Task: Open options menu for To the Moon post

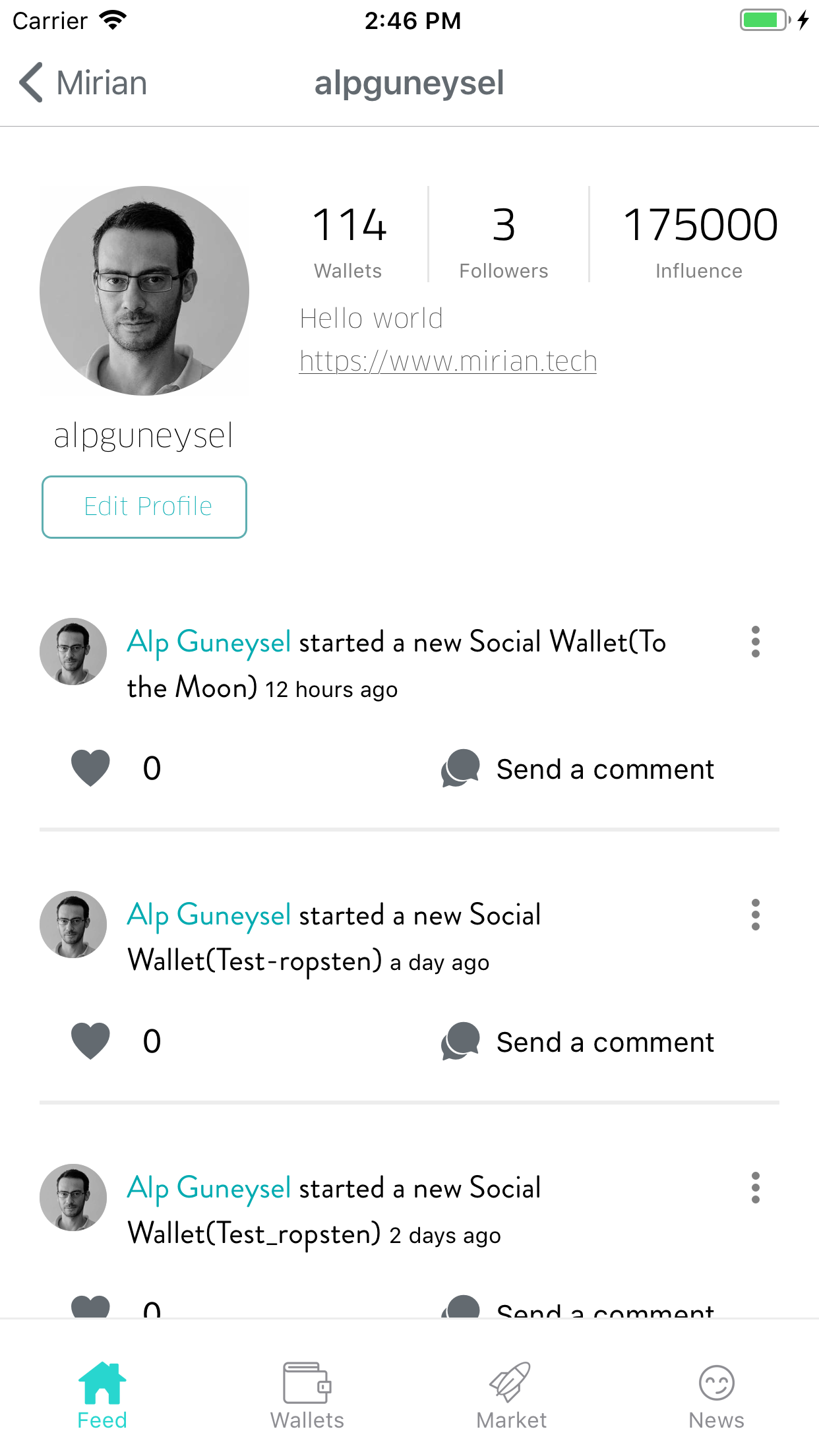Action: coord(756,642)
